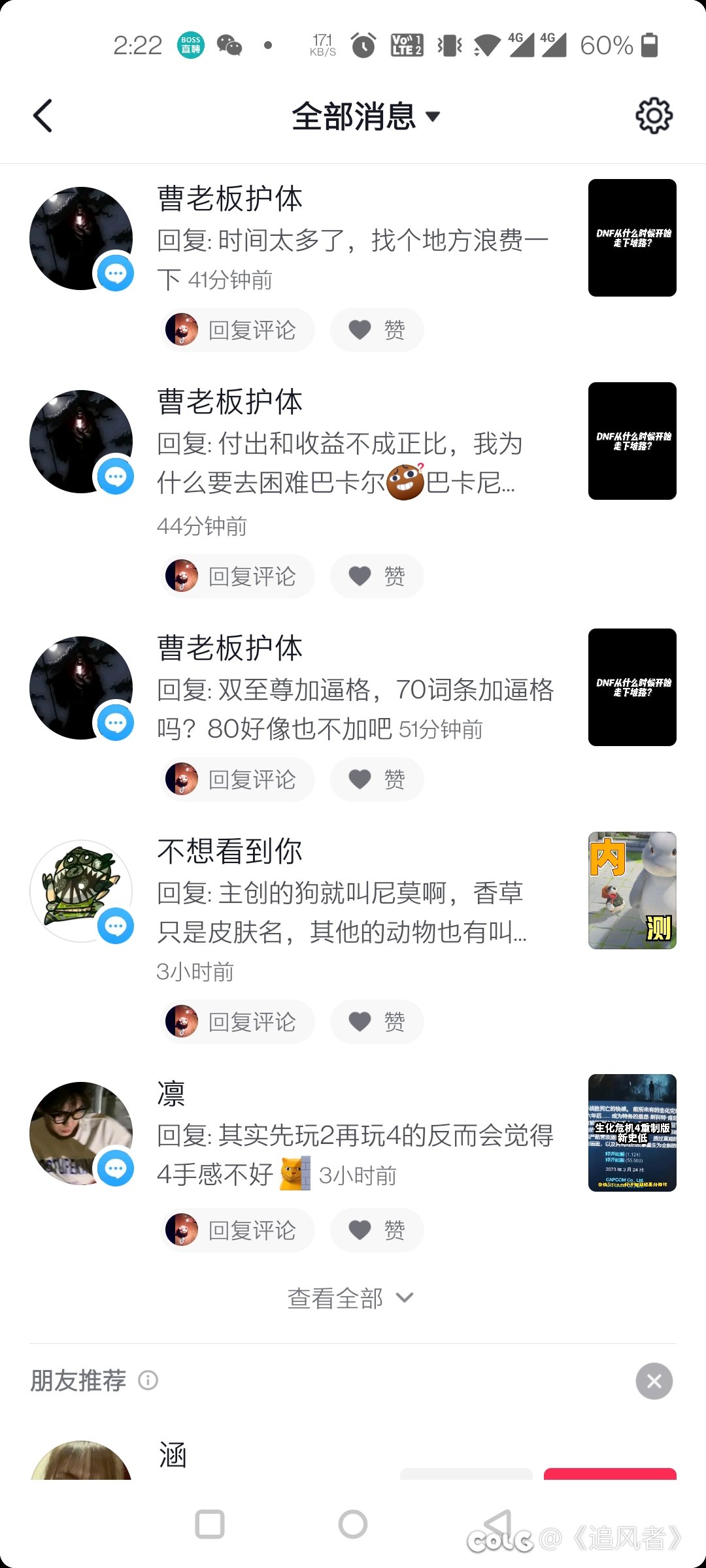Image resolution: width=706 pixels, height=1568 pixels.
Task: Expand 查看全部 to see all messages
Action: [x=351, y=1298]
